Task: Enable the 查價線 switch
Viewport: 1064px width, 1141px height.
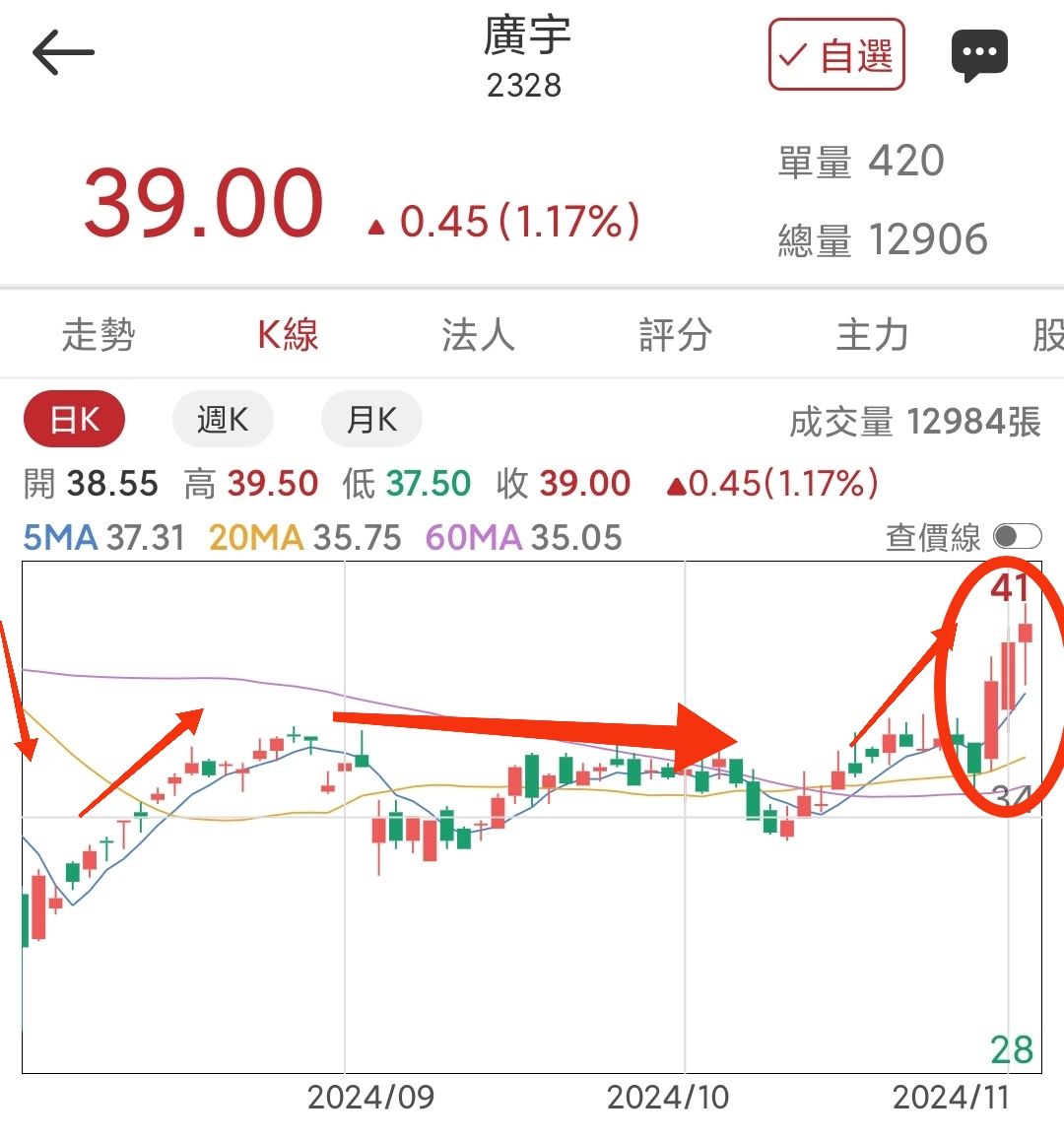Action: [x=1017, y=537]
